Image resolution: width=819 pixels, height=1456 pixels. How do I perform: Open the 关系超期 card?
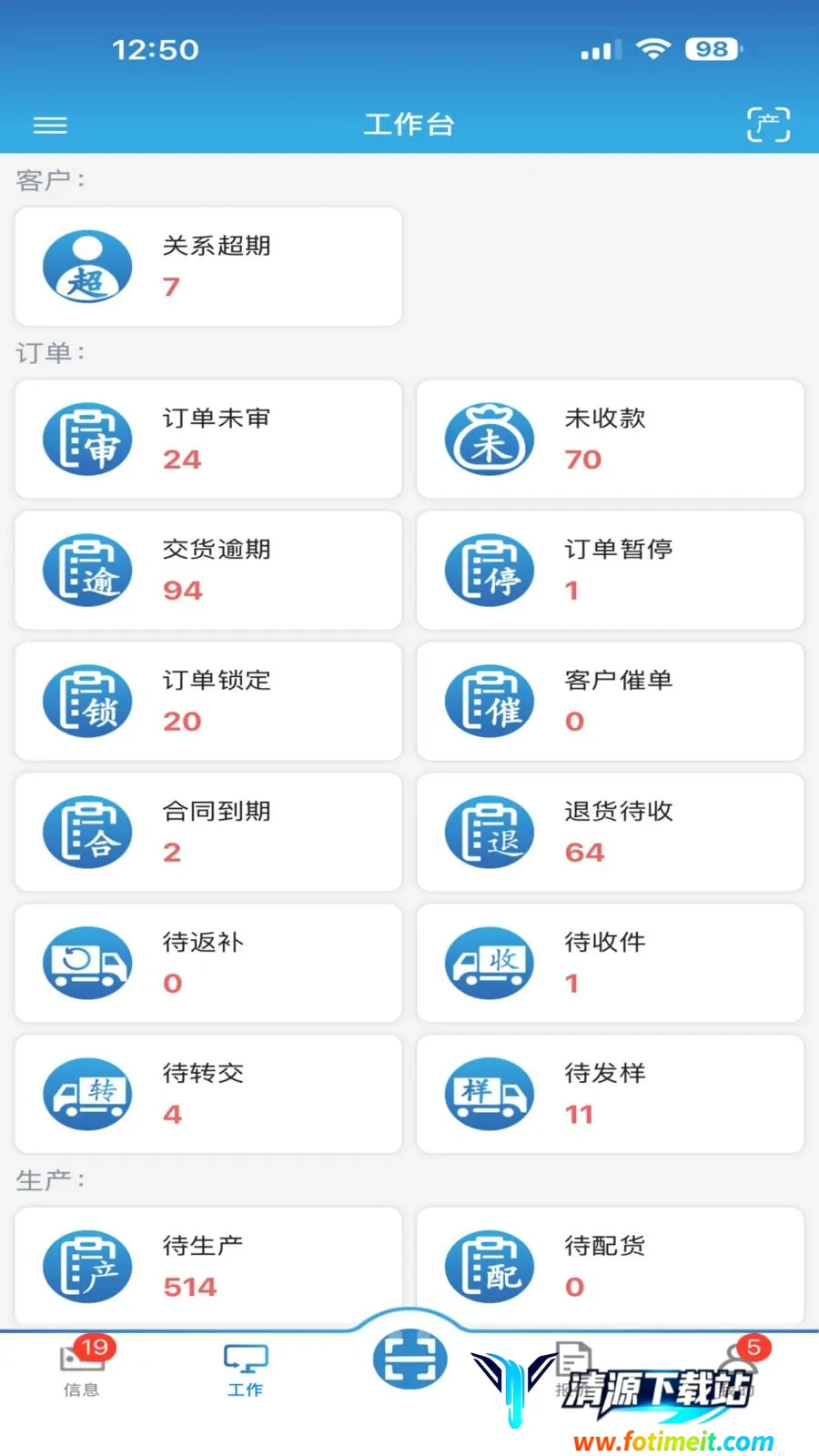tap(208, 267)
